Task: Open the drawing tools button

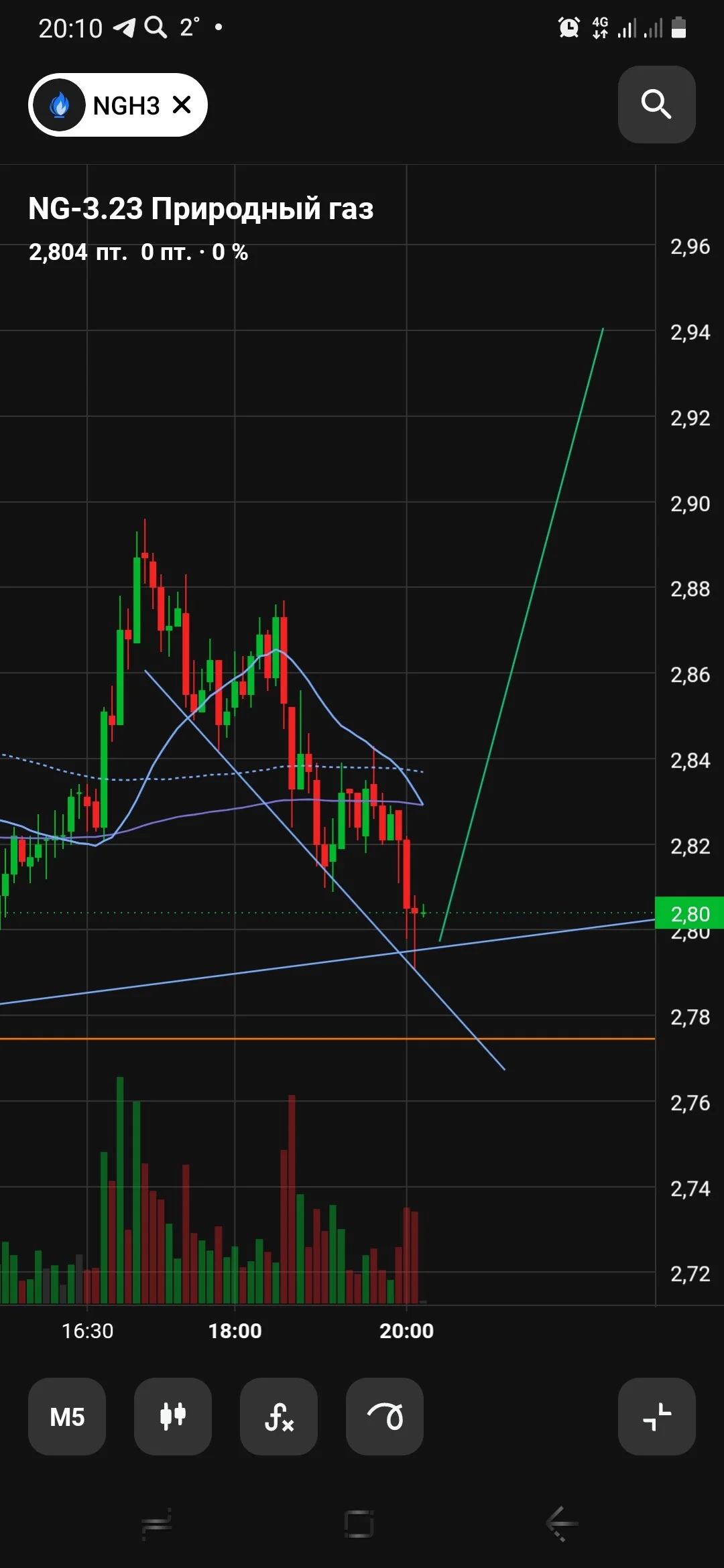Action: click(385, 1417)
